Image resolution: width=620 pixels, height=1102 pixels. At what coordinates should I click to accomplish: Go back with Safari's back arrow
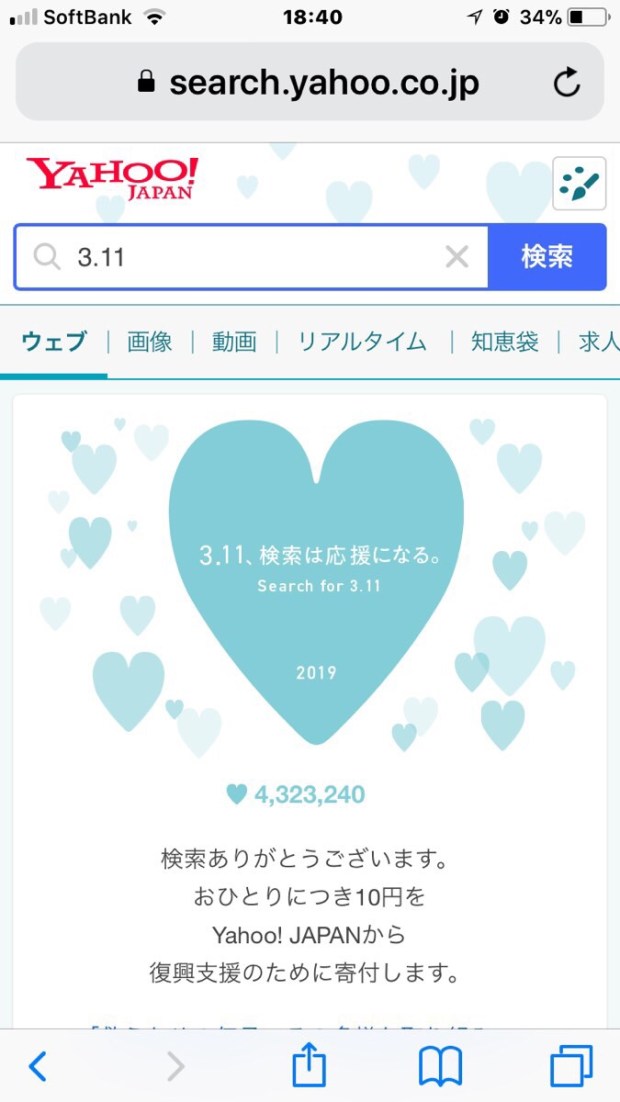pos(37,1066)
